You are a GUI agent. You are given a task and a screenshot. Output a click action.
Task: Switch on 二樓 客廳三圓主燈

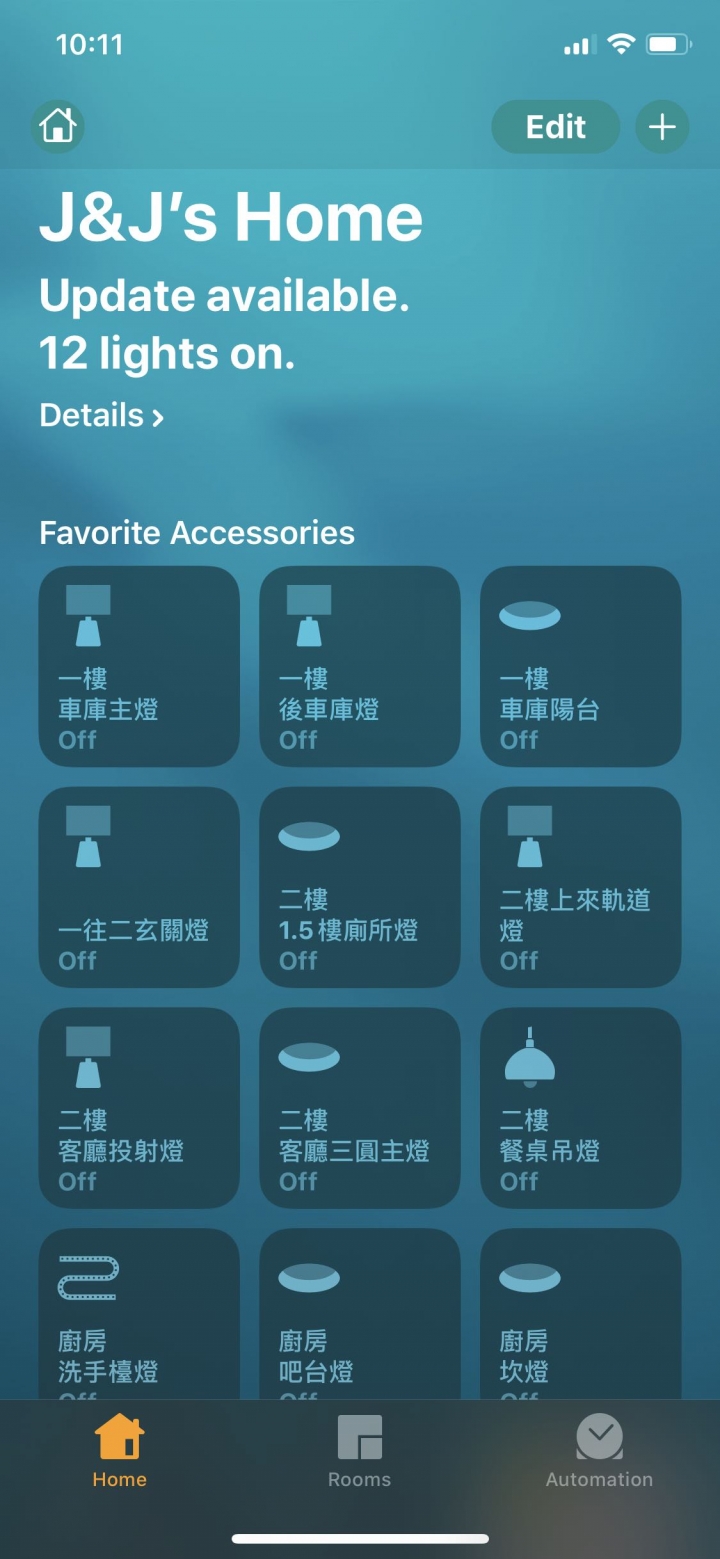pos(360,1108)
